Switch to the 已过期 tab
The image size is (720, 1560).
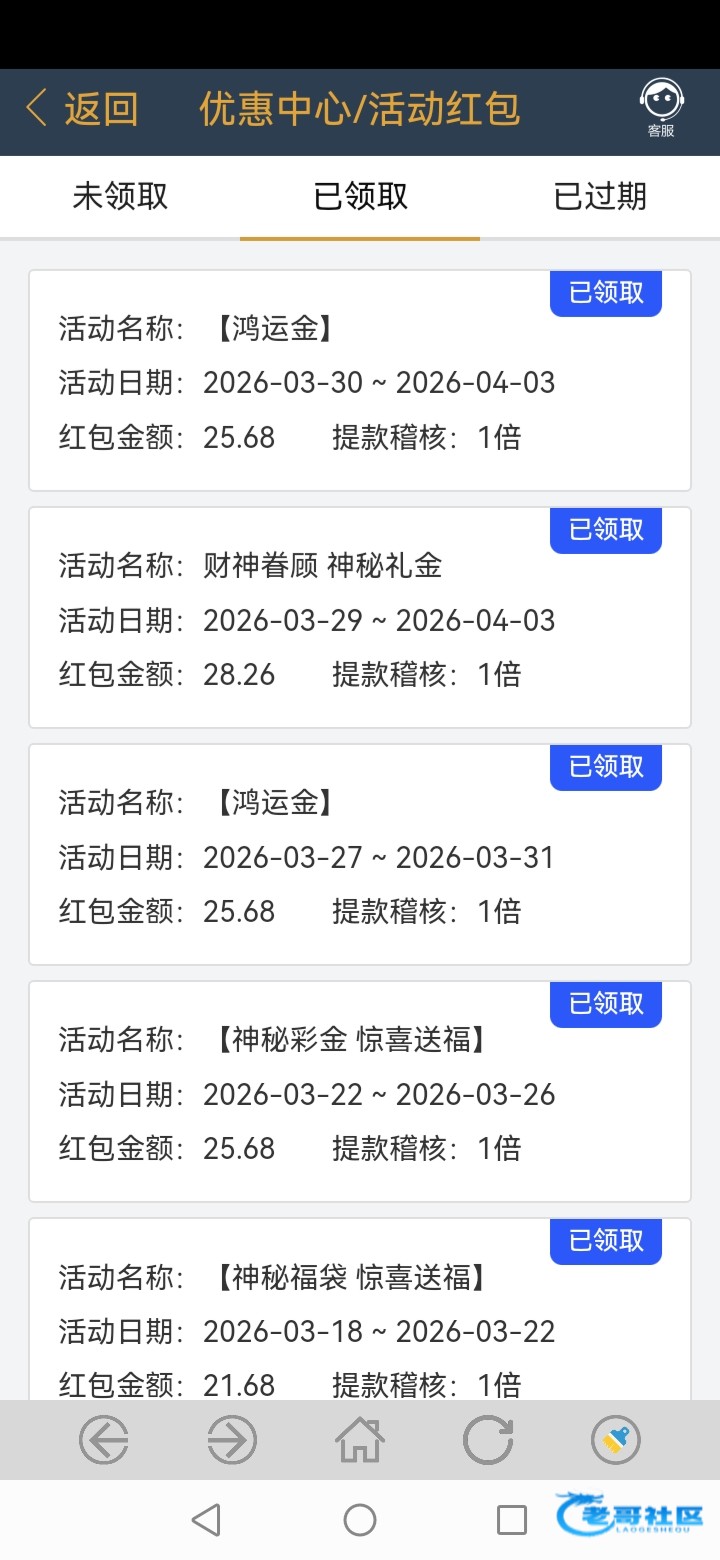click(x=600, y=196)
